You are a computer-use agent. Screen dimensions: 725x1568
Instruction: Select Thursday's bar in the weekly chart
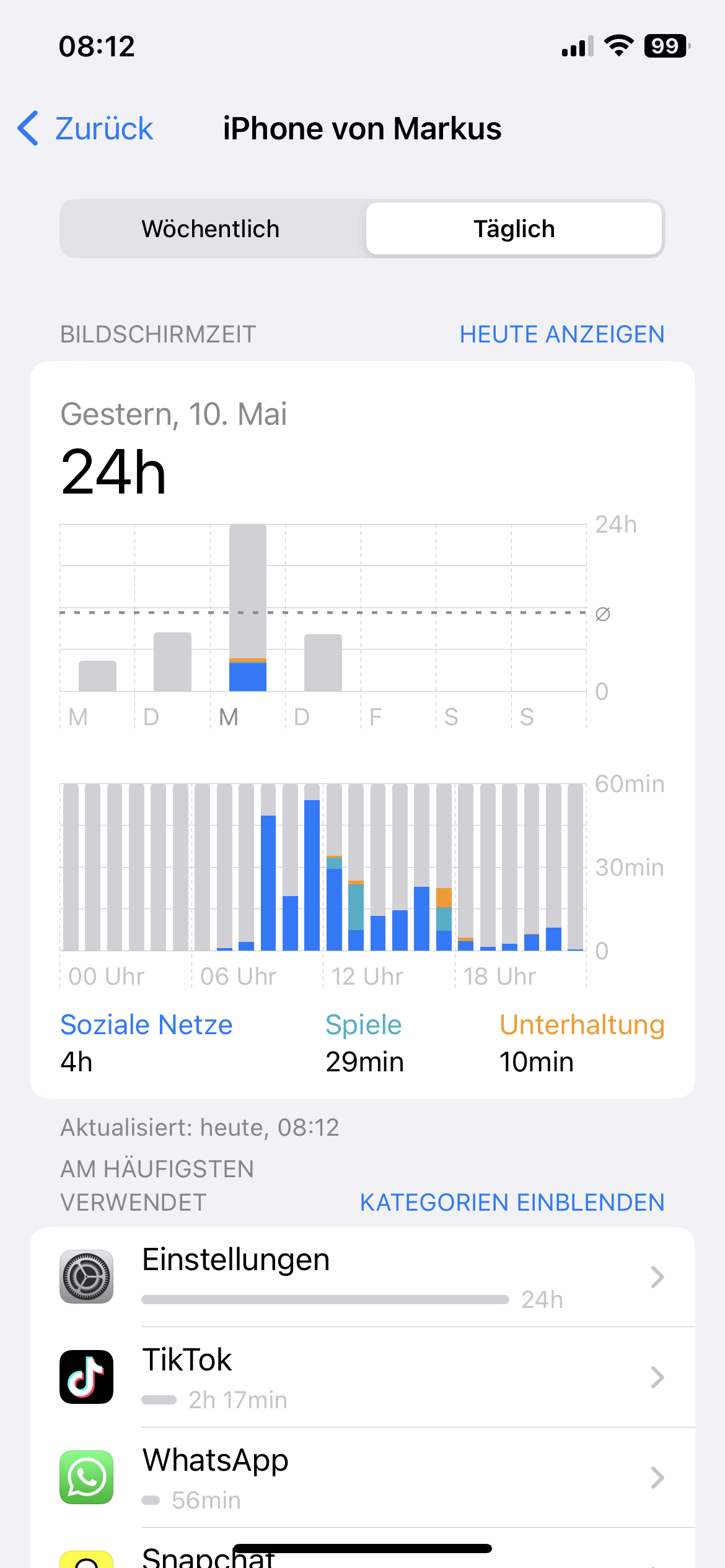pos(323,663)
